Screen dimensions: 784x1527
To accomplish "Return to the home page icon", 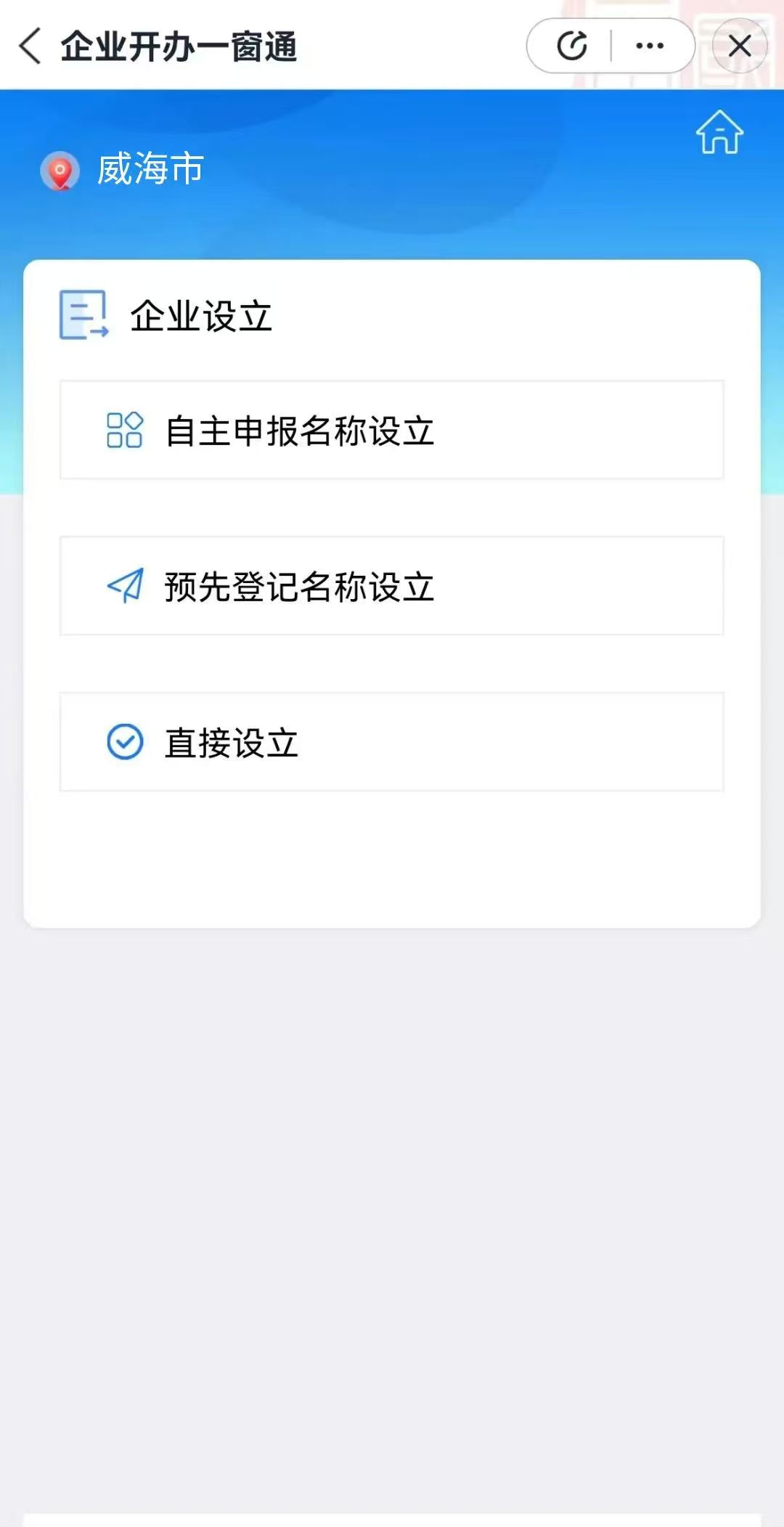I will click(719, 133).
